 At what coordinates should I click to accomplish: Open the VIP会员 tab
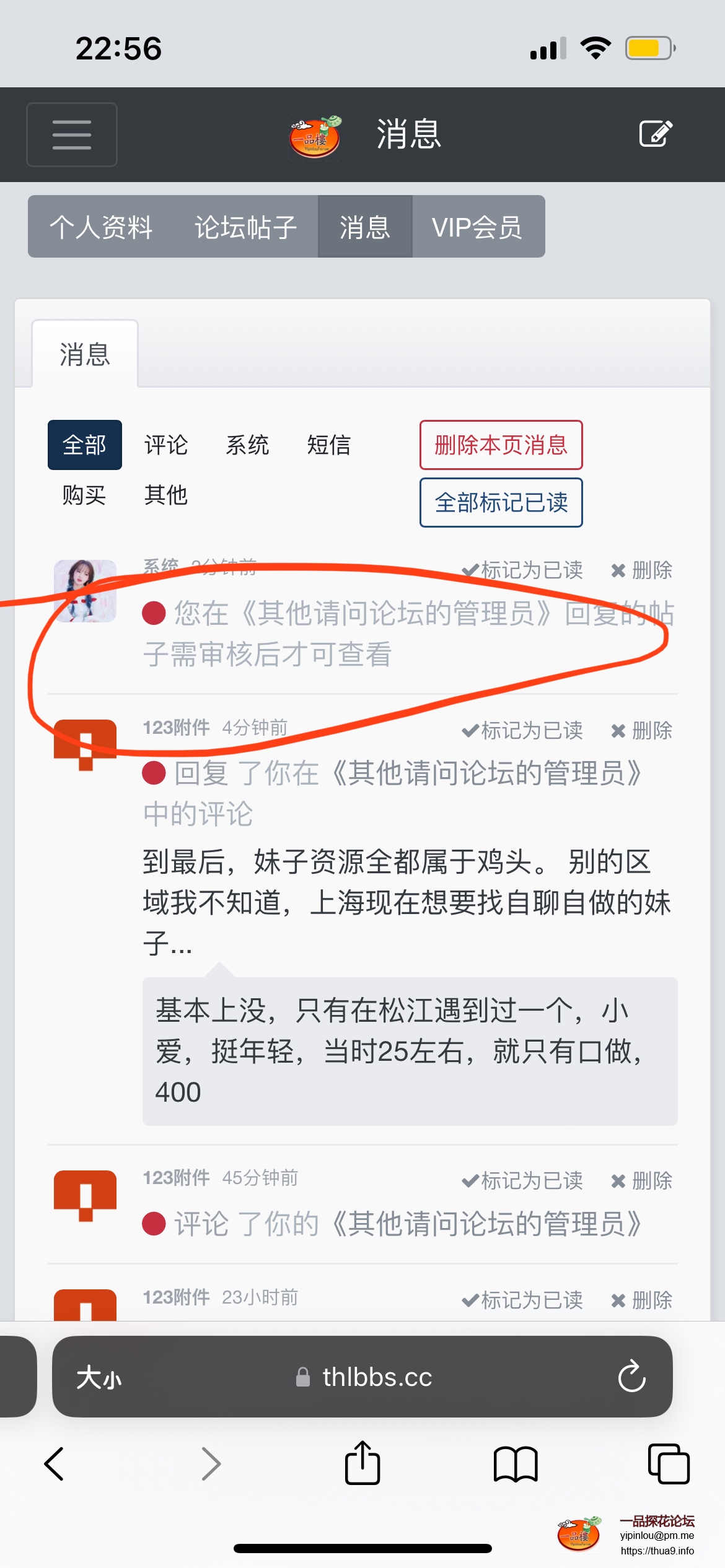[477, 227]
